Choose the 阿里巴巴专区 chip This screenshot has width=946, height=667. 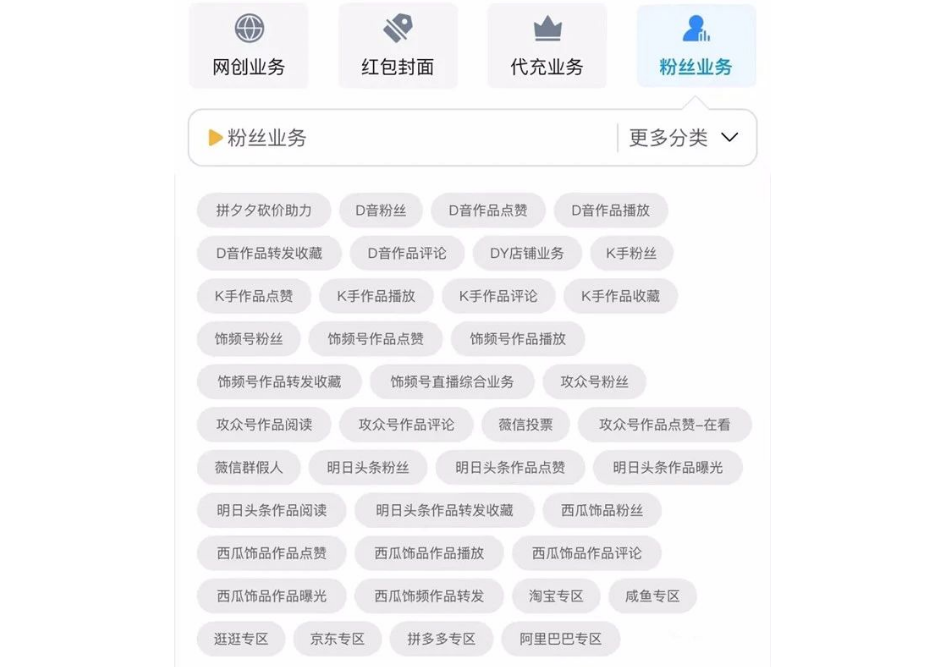(x=560, y=639)
